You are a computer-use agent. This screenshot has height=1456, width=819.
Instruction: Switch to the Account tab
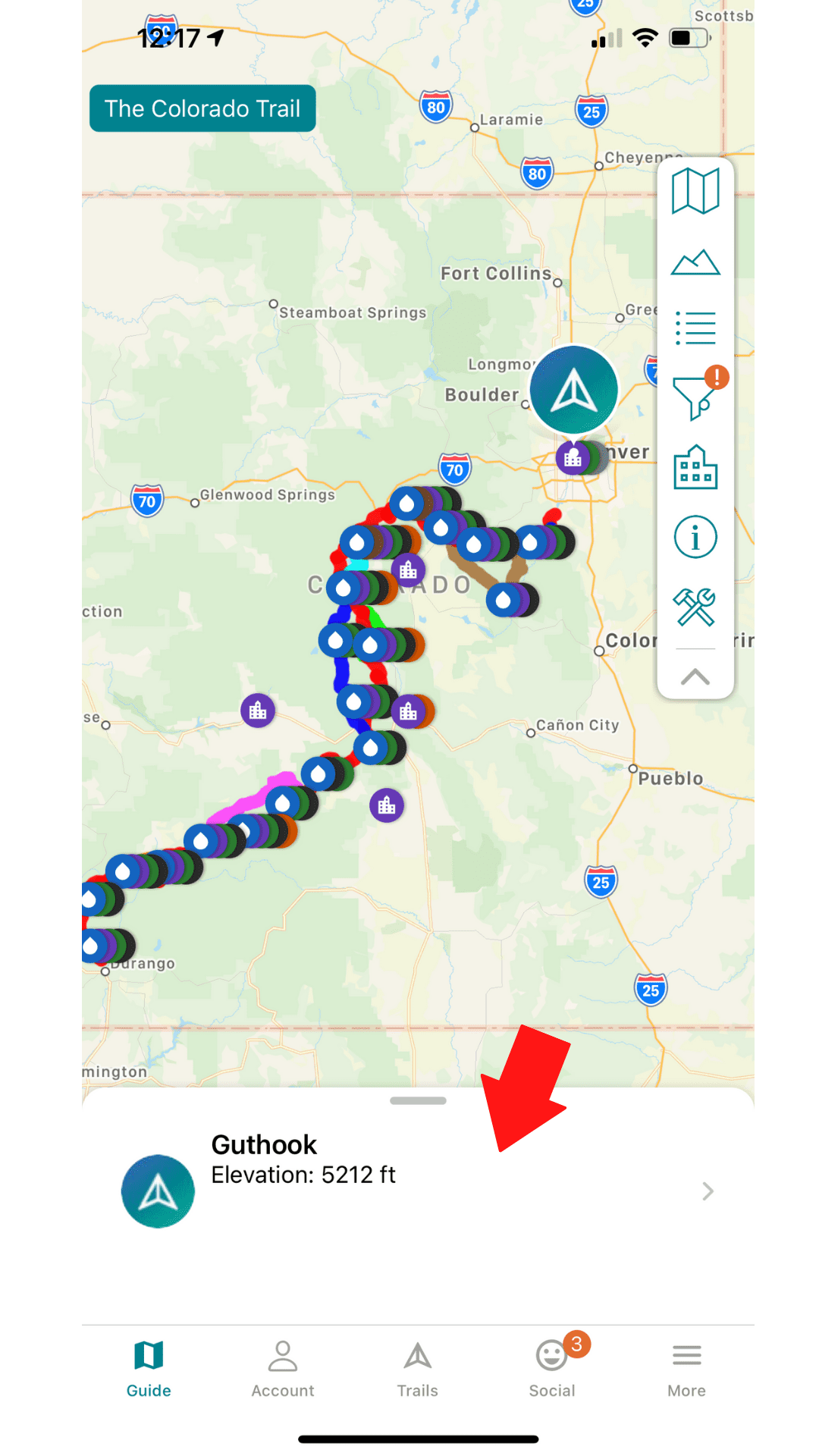[x=282, y=1365]
